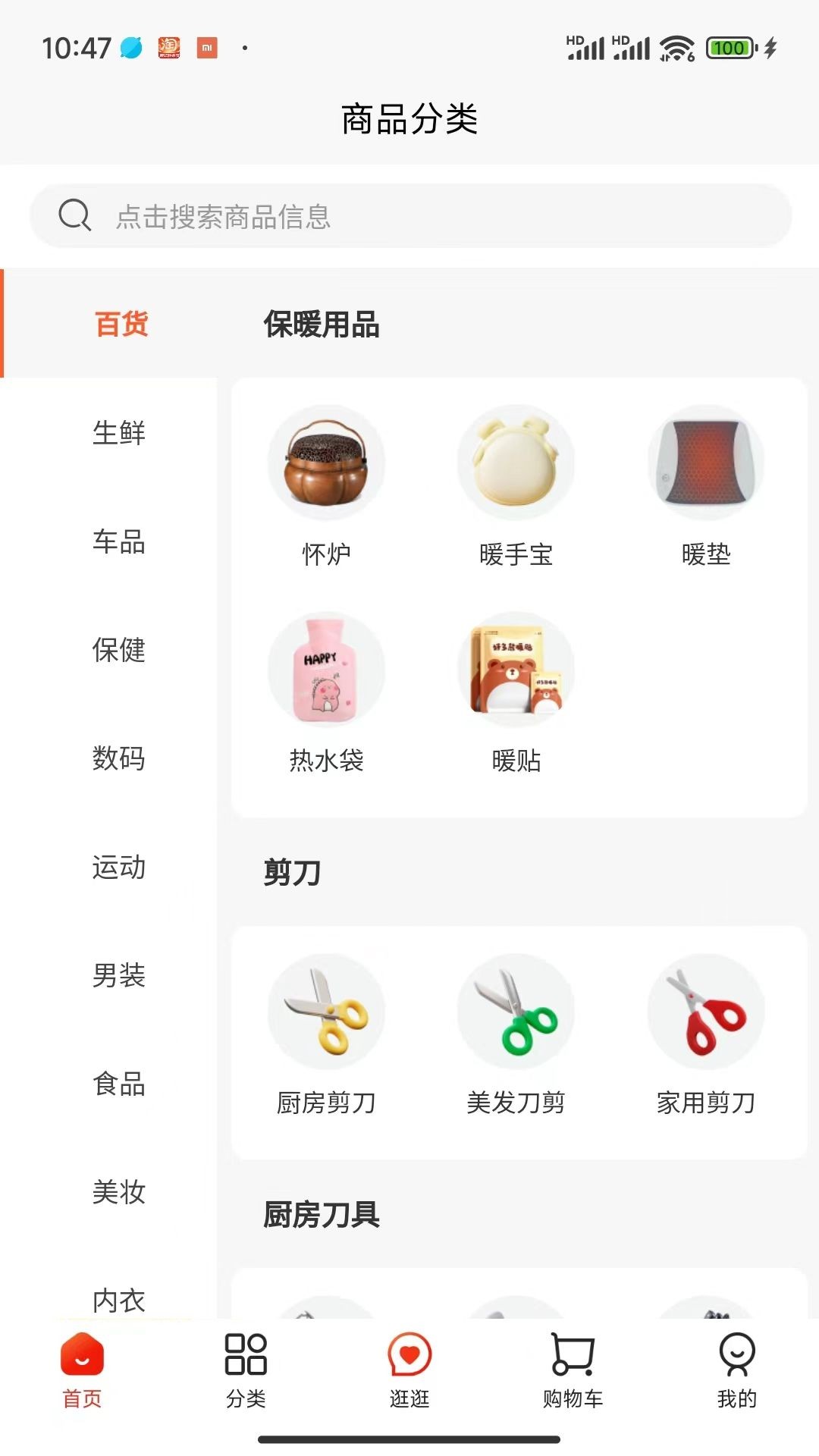Open the 车品 category
This screenshot has height=1456, width=819.
pyautogui.click(x=119, y=541)
